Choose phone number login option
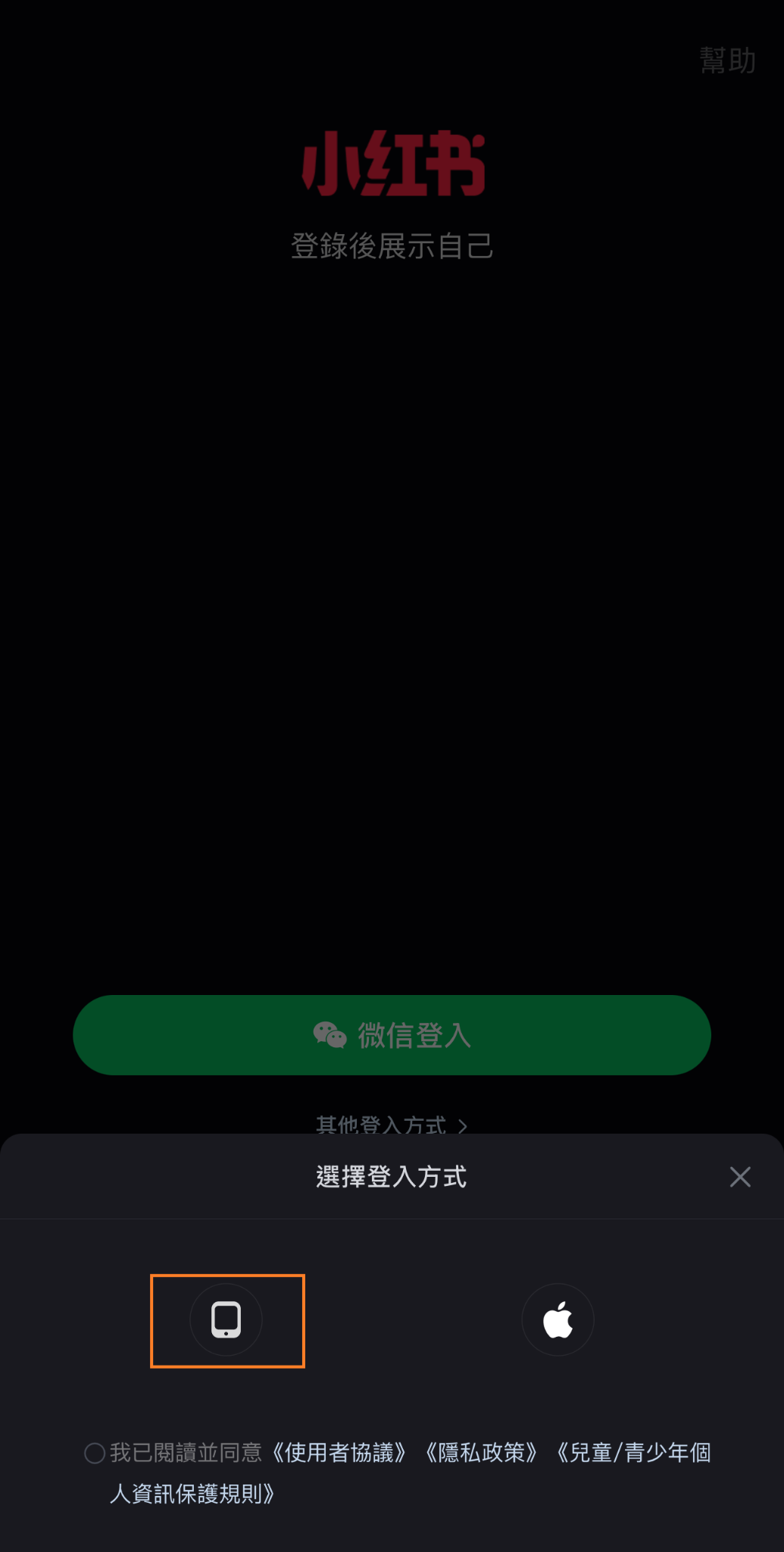Viewport: 784px width, 1552px height. (226, 1320)
